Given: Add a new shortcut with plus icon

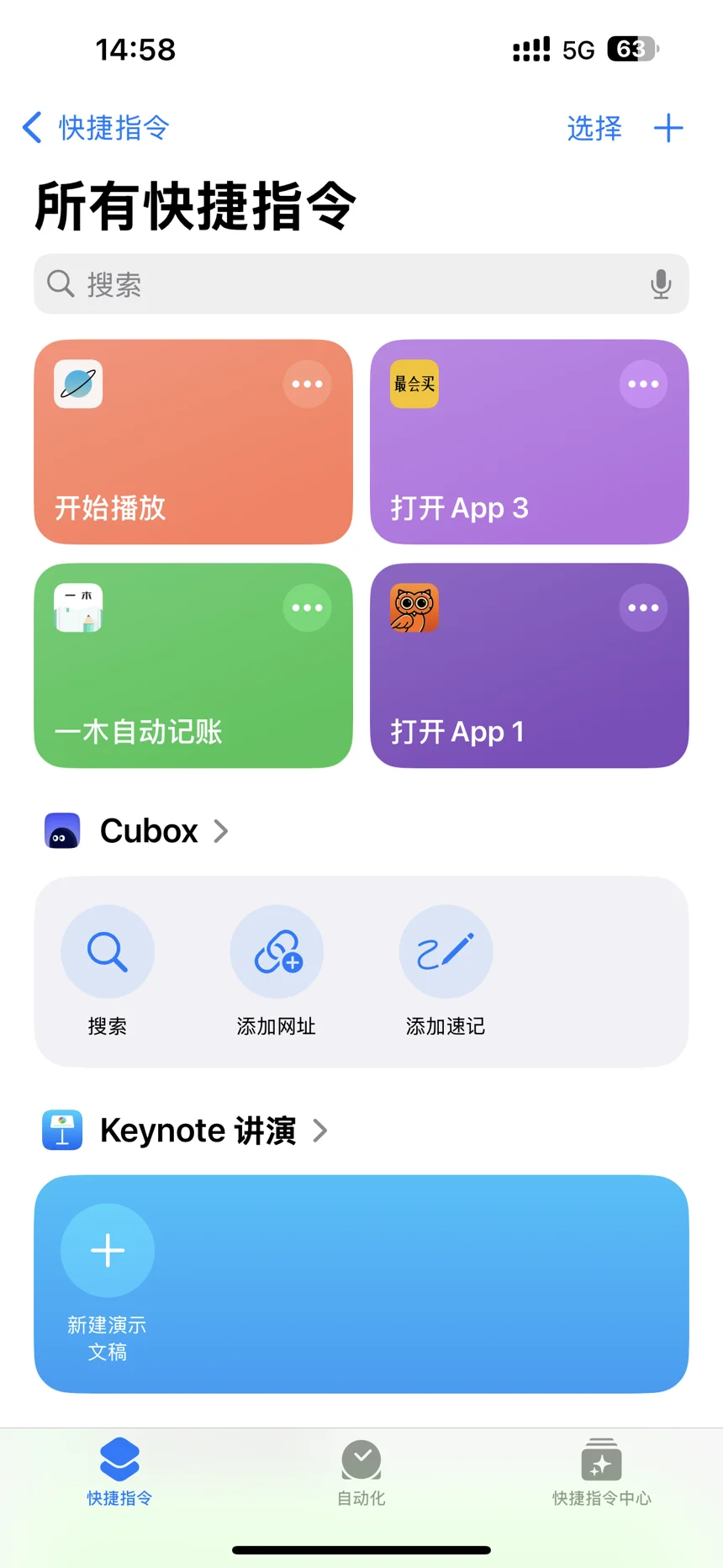Looking at the screenshot, I should click(x=668, y=128).
